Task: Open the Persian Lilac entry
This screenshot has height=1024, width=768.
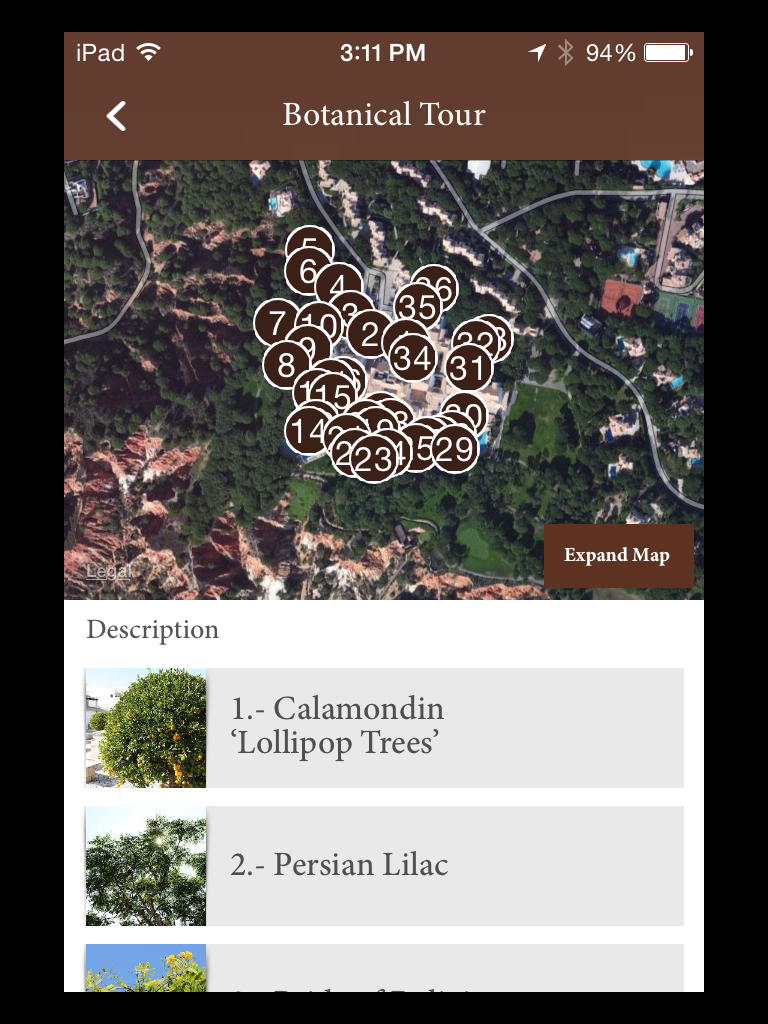Action: (384, 866)
